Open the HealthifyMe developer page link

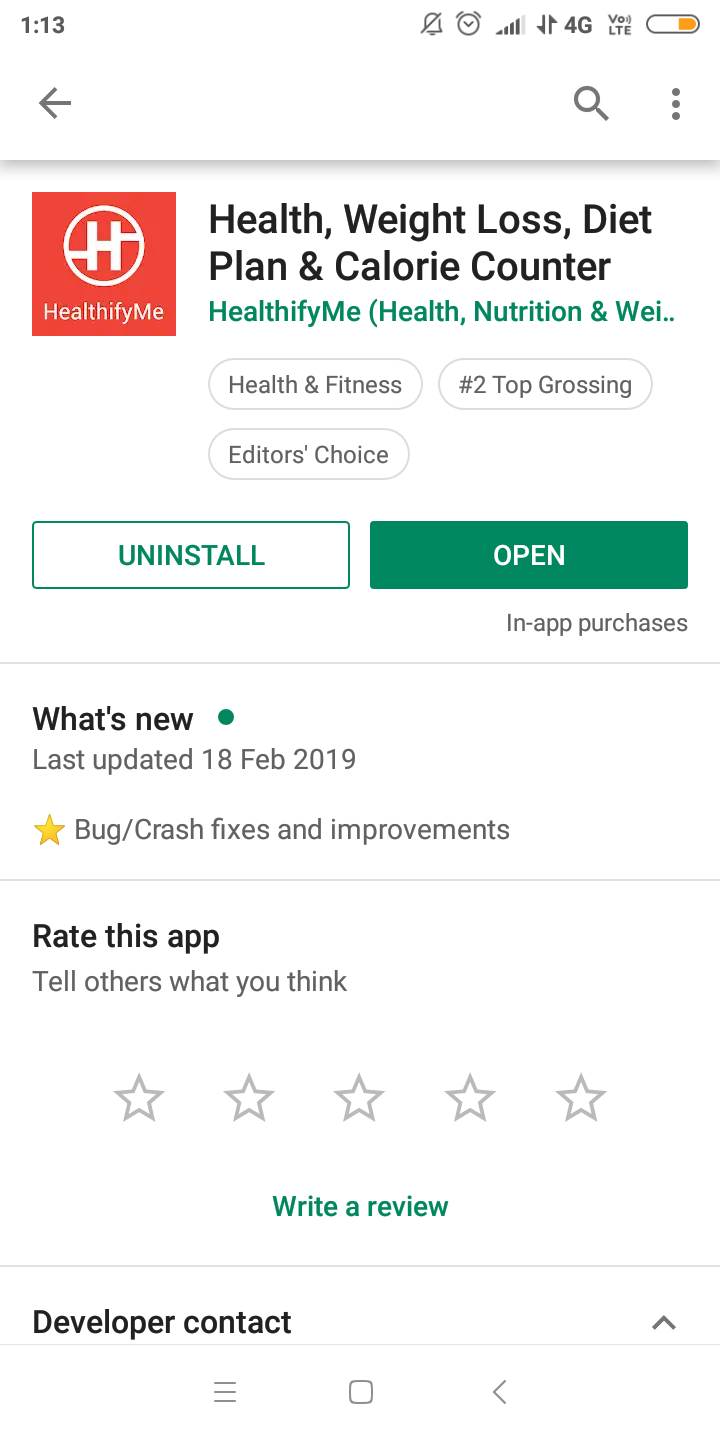tap(441, 312)
